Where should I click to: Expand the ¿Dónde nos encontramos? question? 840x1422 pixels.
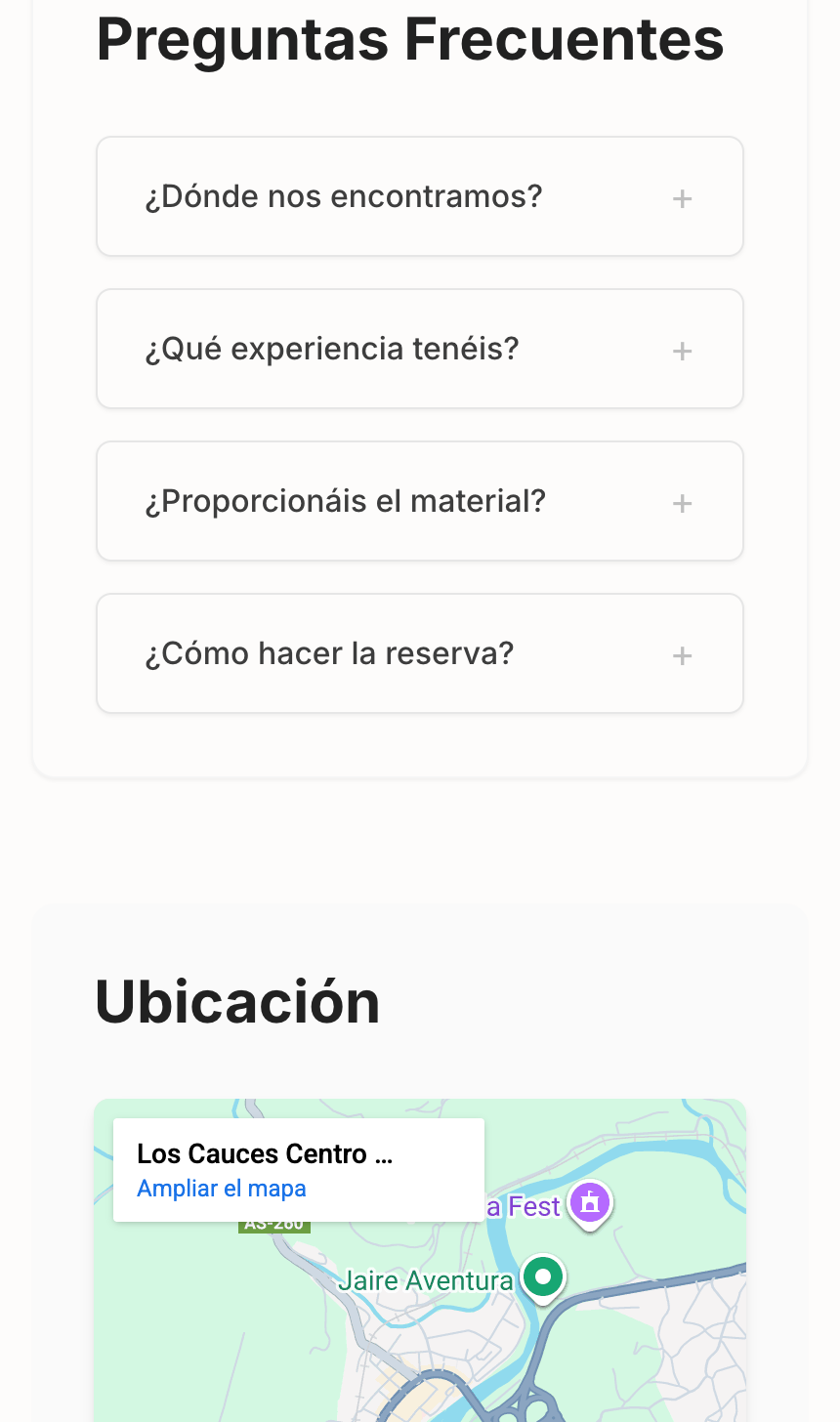click(x=420, y=197)
